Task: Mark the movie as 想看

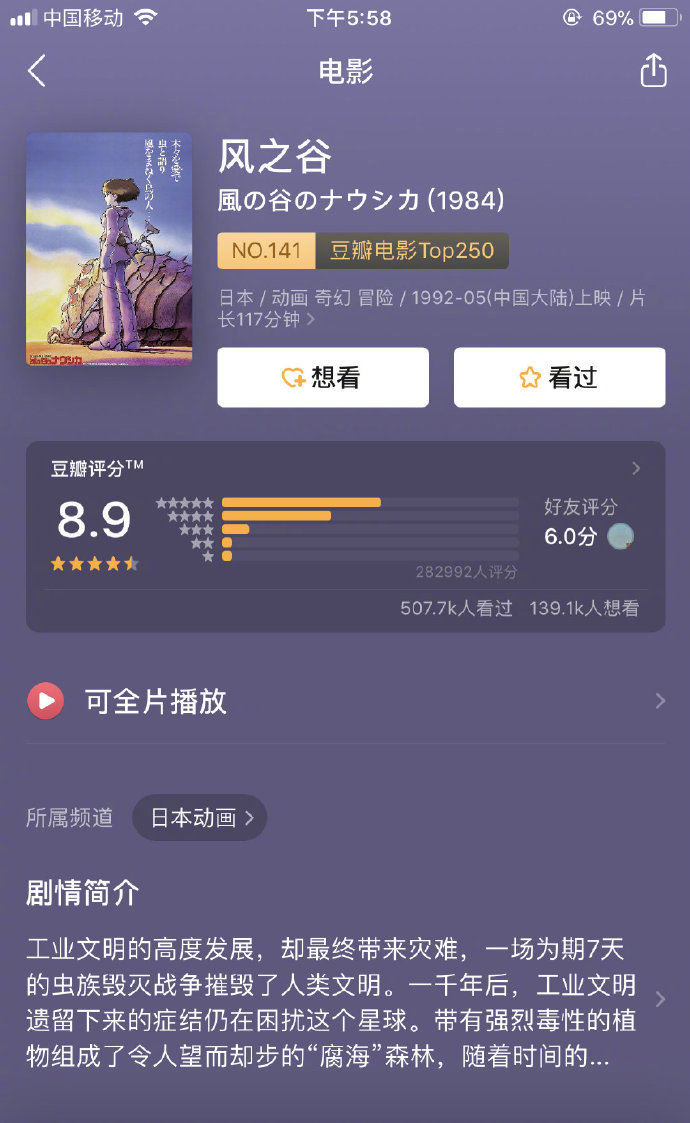Action: click(x=323, y=377)
